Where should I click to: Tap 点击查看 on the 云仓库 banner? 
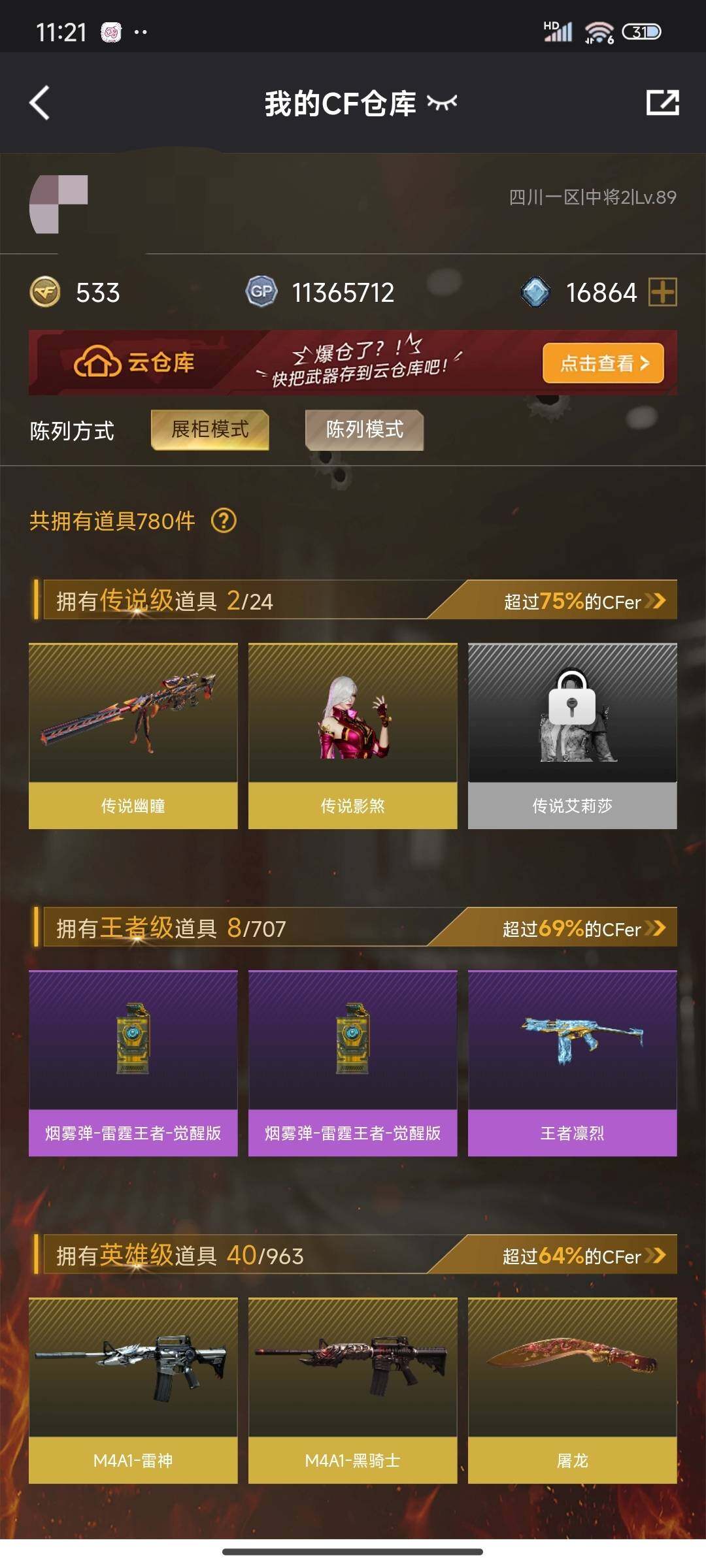coord(603,363)
